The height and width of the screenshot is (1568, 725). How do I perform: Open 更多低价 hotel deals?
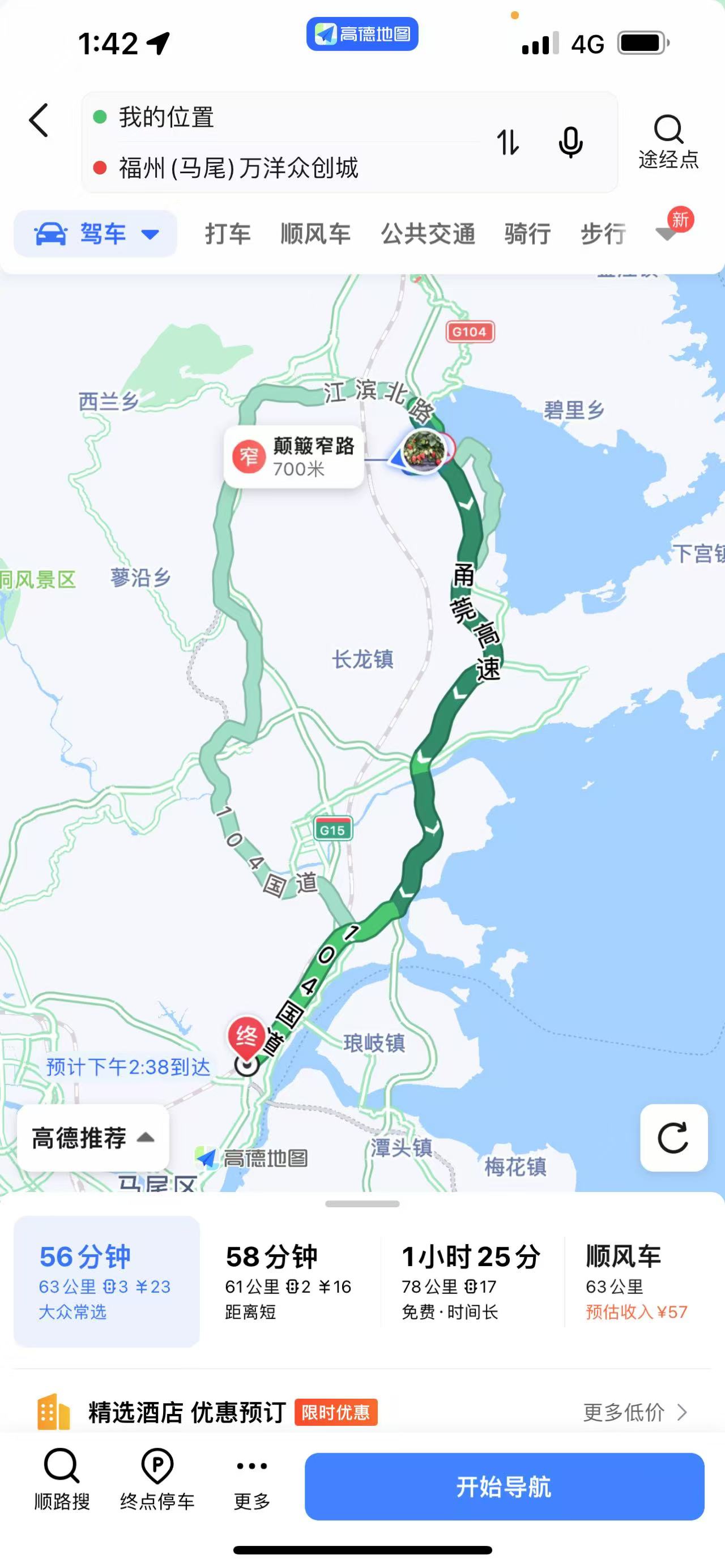coord(634,1412)
